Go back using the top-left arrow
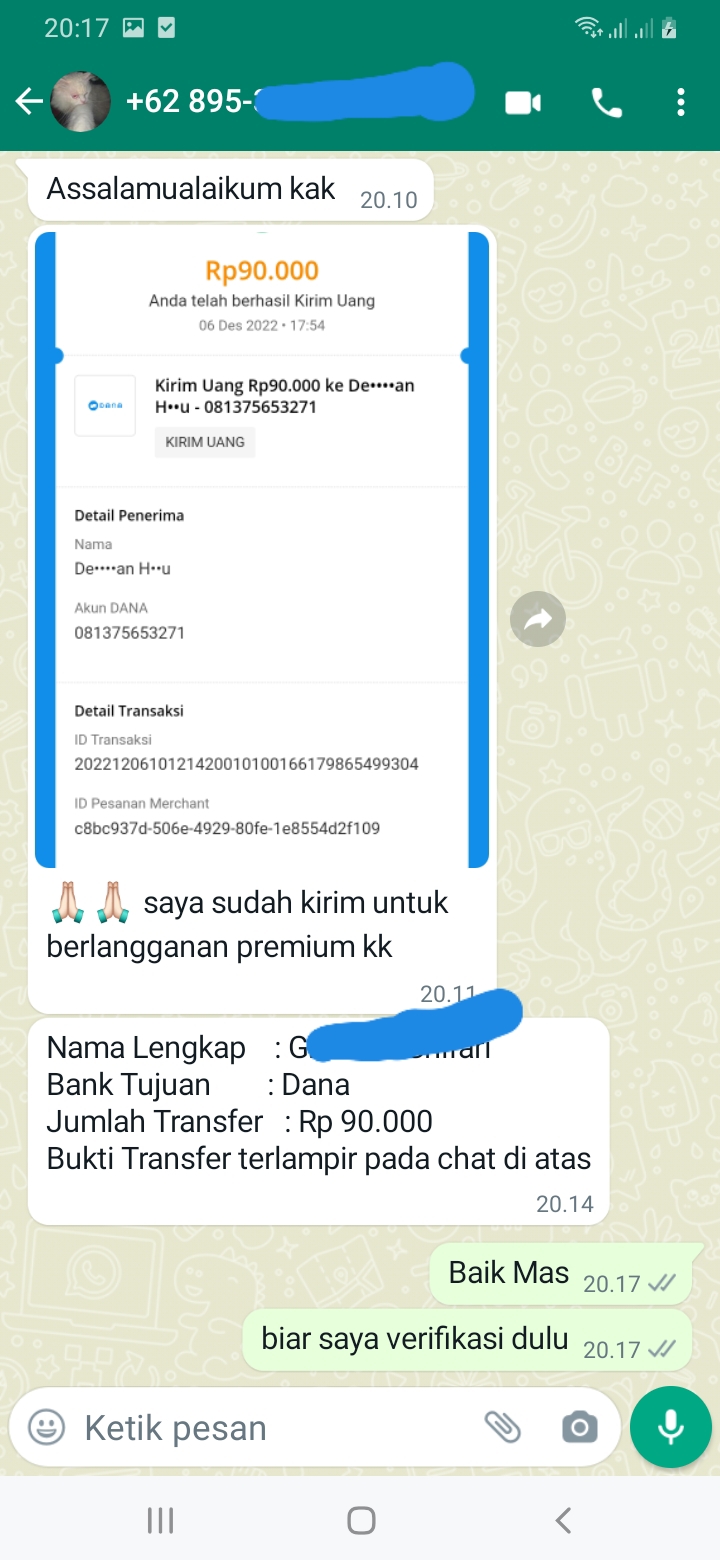 point(28,102)
